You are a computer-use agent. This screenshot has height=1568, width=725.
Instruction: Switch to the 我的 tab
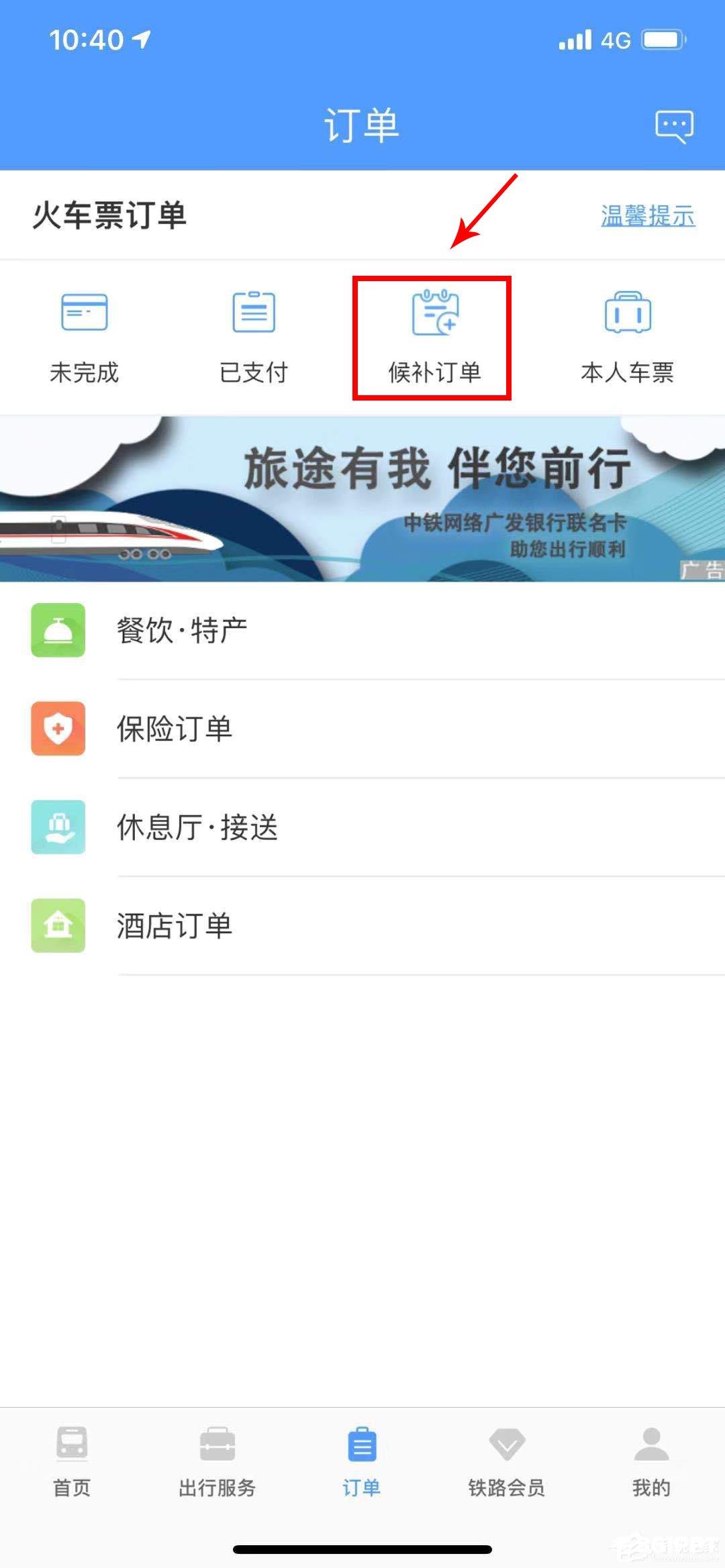[651, 1463]
